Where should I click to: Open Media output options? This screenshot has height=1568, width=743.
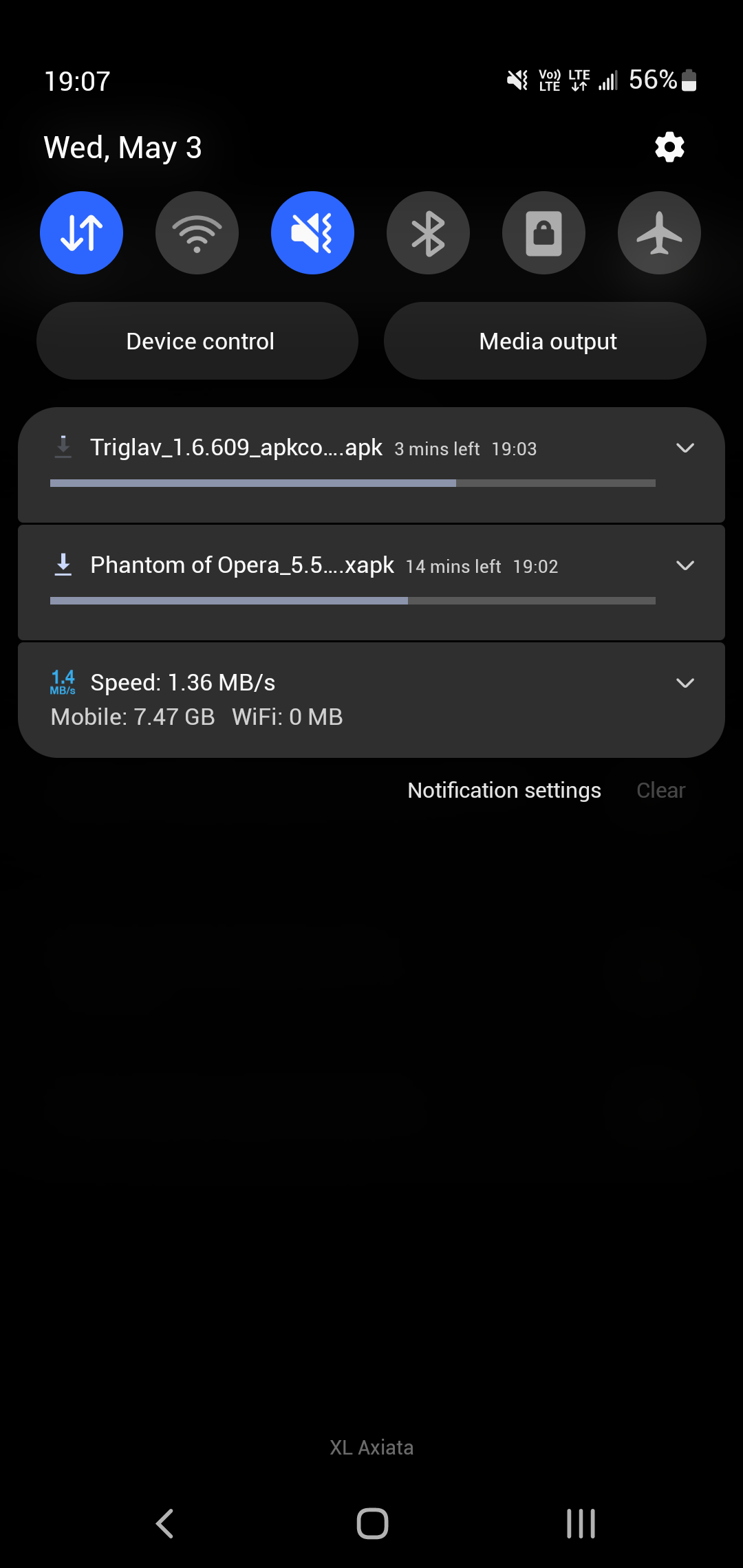click(x=546, y=340)
